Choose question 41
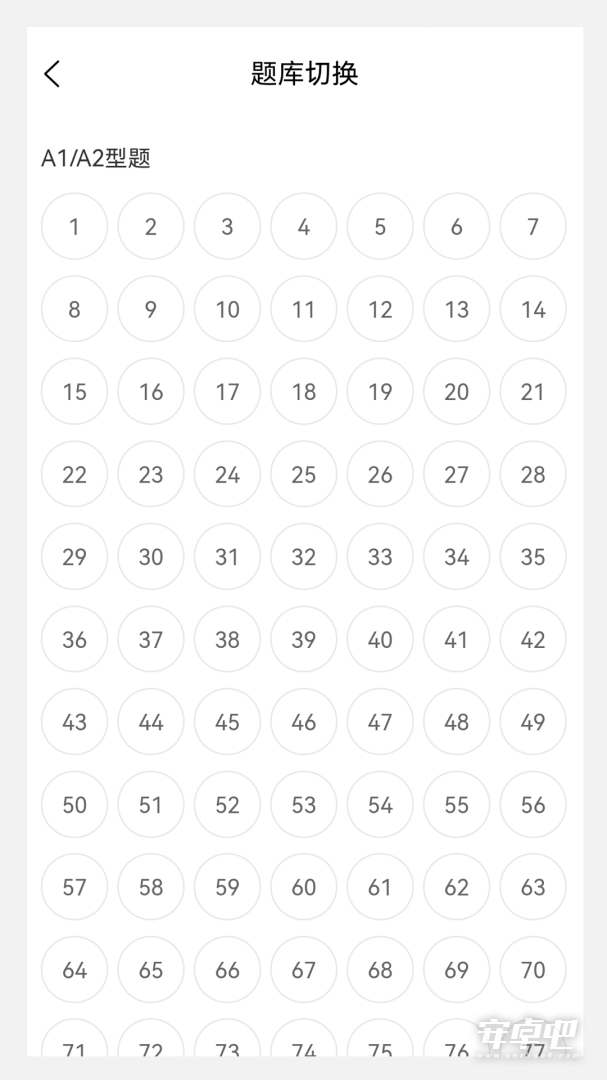This screenshot has width=607, height=1080. point(457,639)
